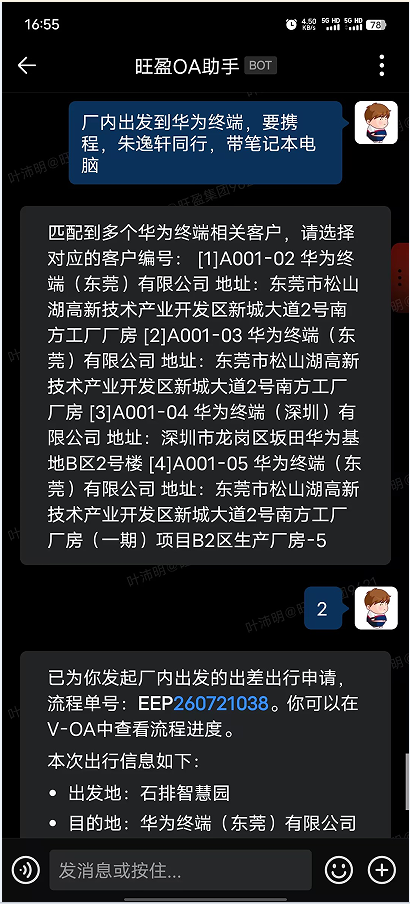The image size is (410, 904).
Task: Switch to voice input mode
Action: tap(25, 869)
